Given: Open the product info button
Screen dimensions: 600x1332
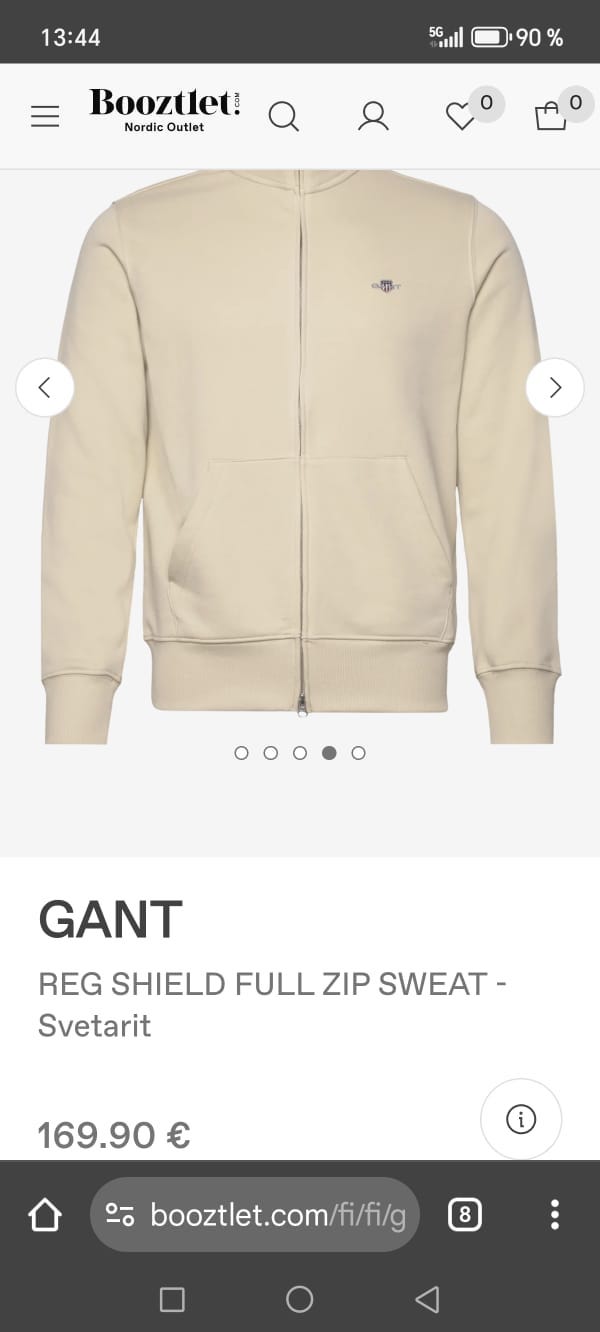Looking at the screenshot, I should coord(521,1119).
